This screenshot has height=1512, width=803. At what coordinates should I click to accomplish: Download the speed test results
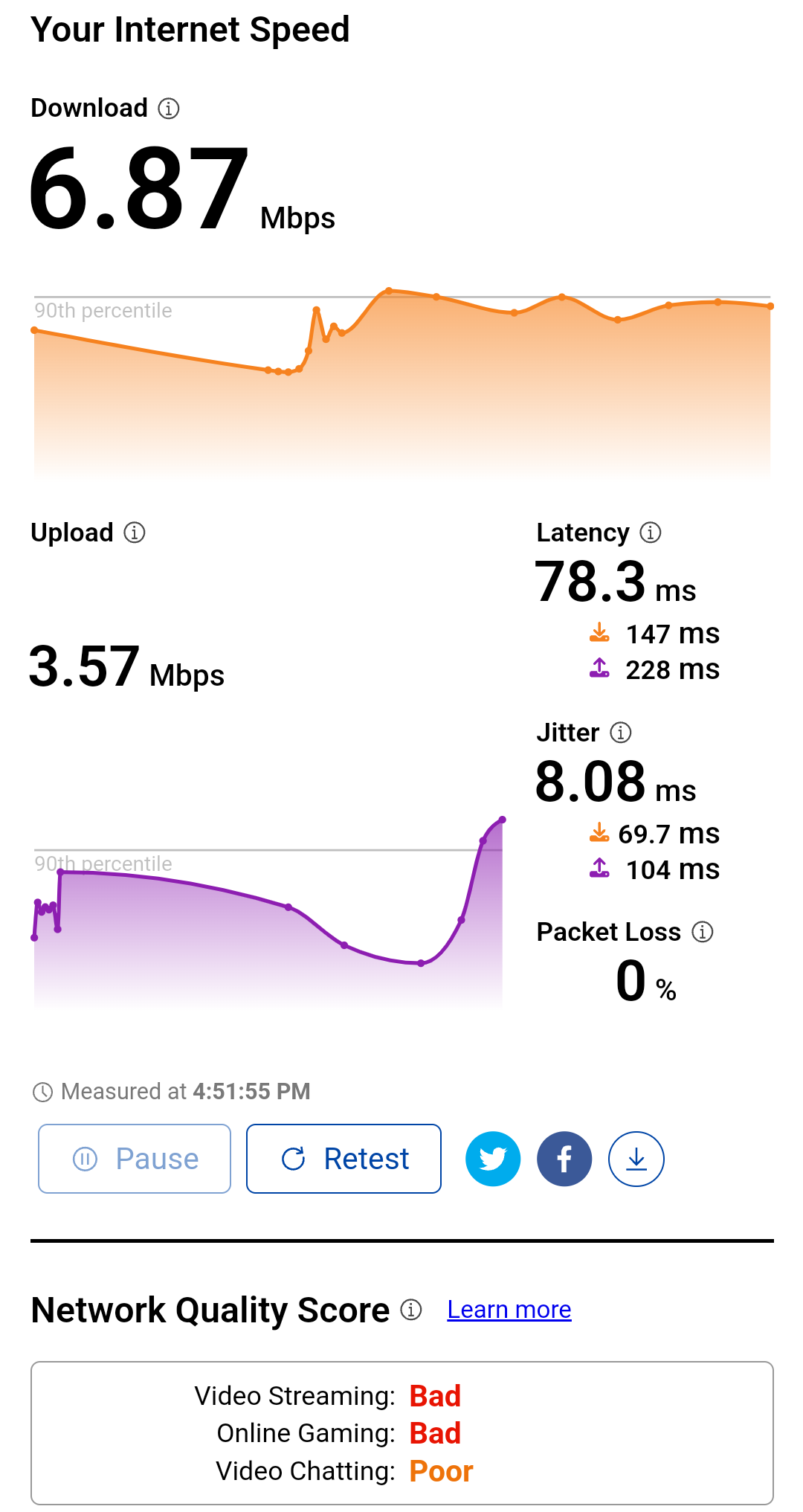click(x=636, y=1159)
